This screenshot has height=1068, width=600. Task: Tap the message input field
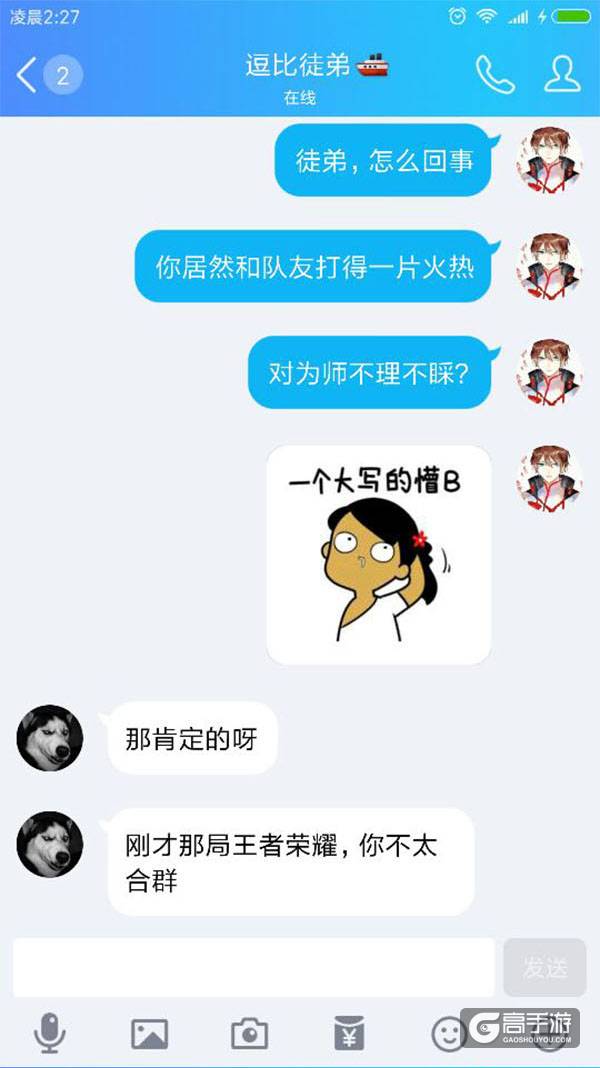(x=253, y=967)
